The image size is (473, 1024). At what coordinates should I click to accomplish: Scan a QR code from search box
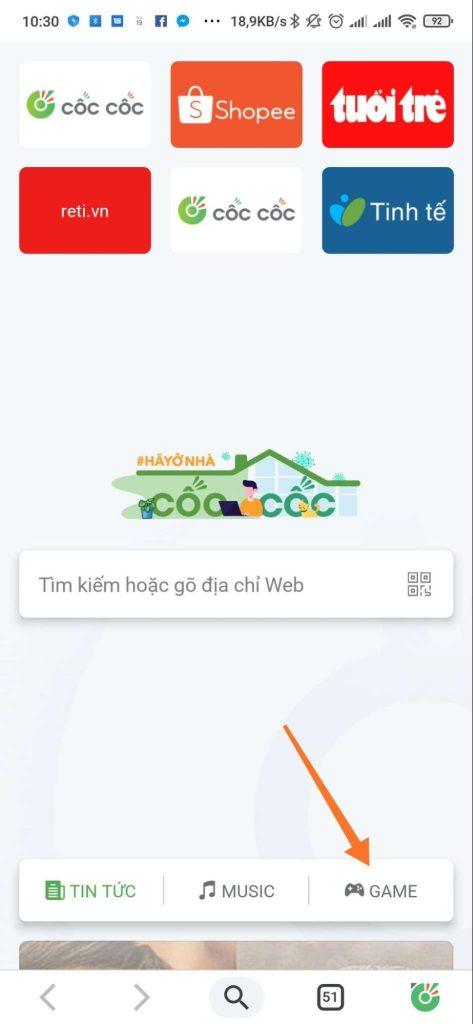(x=419, y=584)
